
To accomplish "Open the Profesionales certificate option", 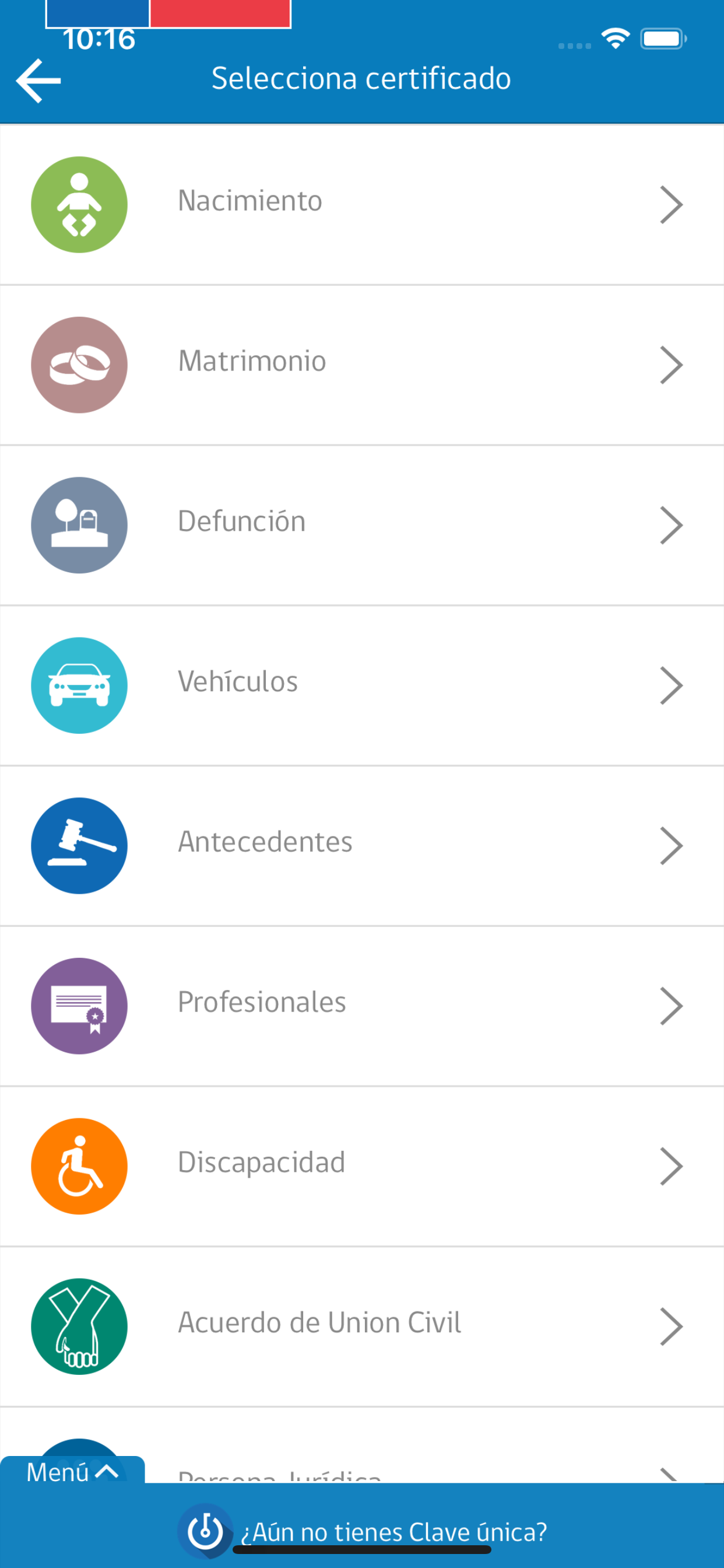I will tap(362, 1006).
